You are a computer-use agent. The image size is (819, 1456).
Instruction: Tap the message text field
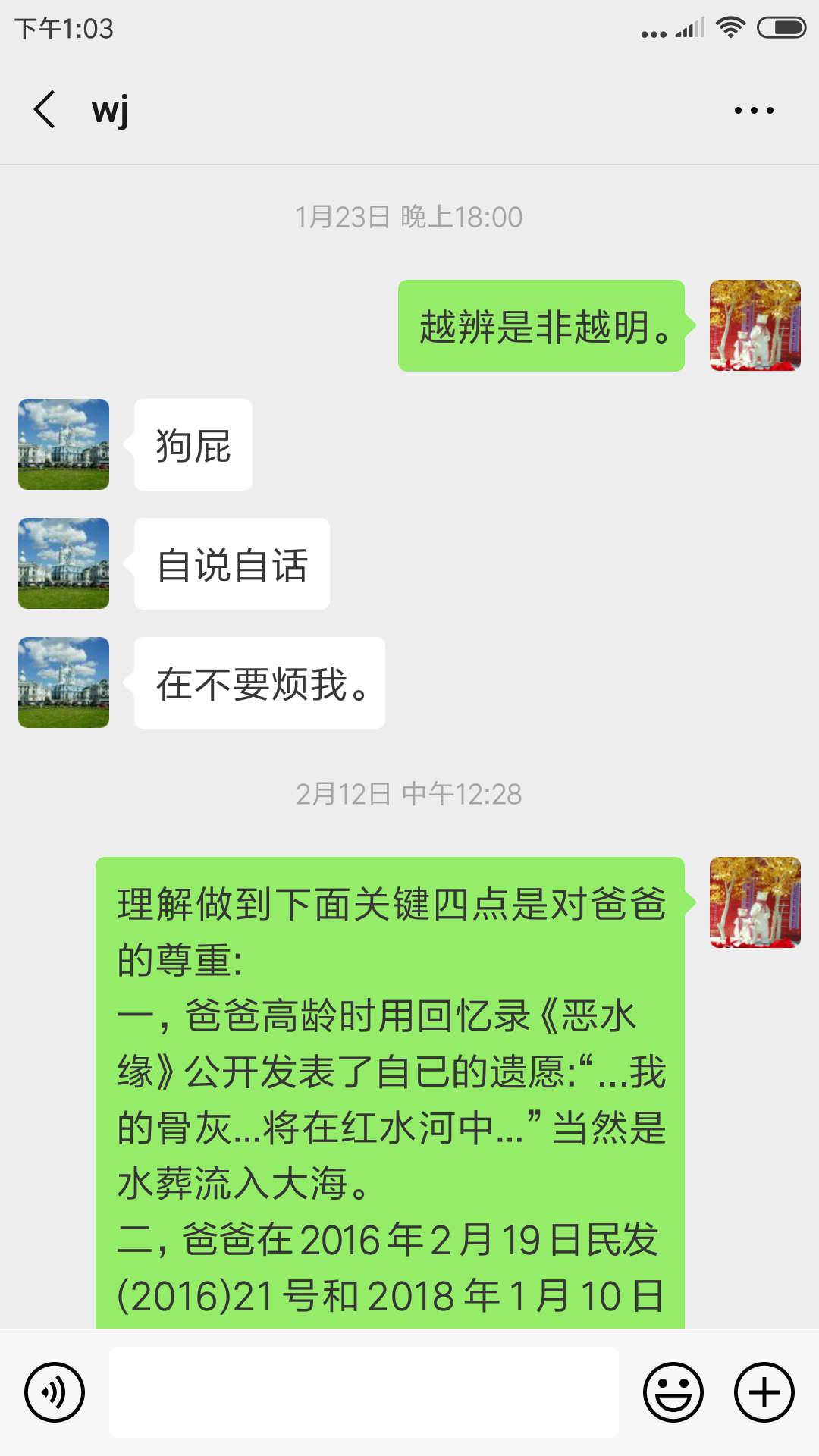[364, 1392]
